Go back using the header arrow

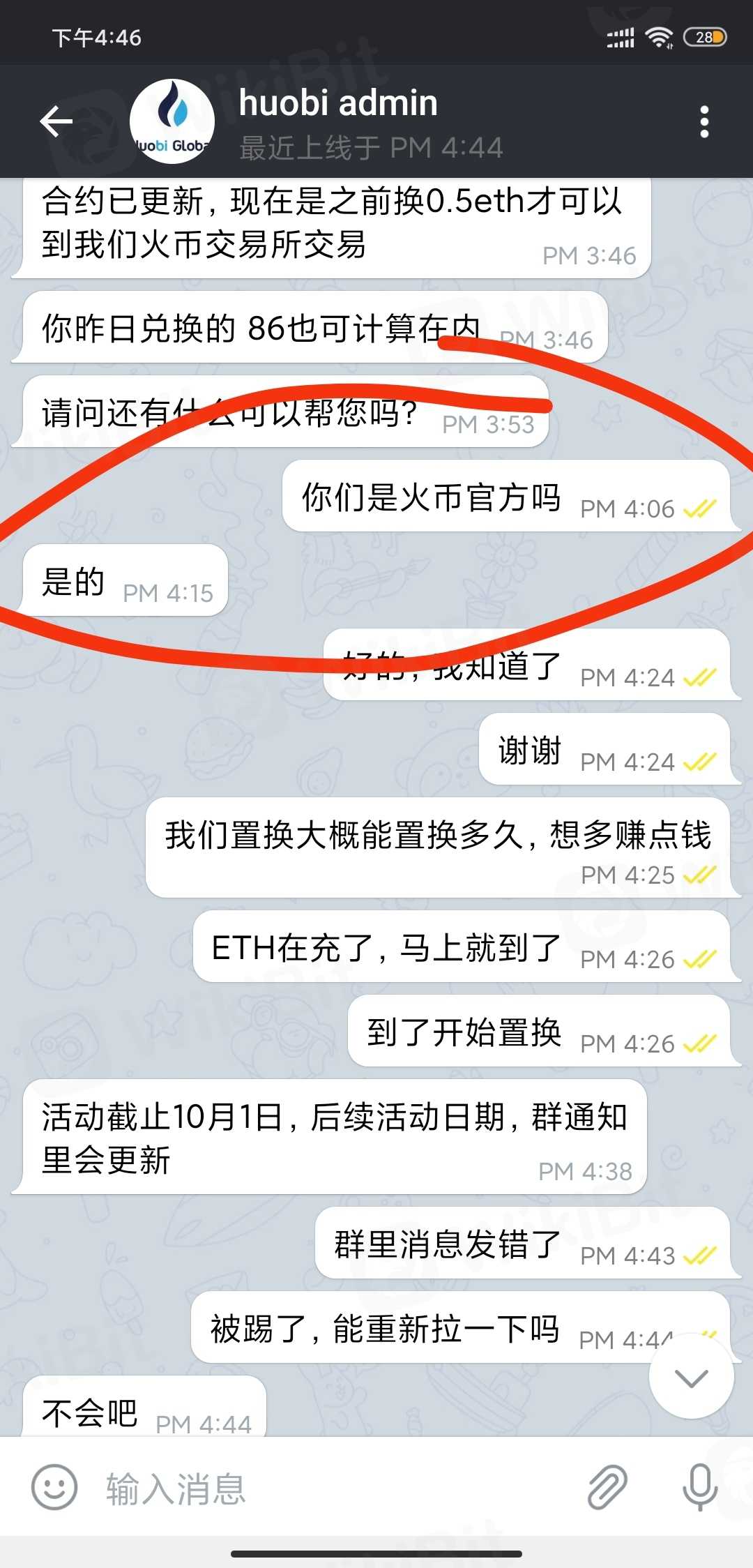(56, 122)
